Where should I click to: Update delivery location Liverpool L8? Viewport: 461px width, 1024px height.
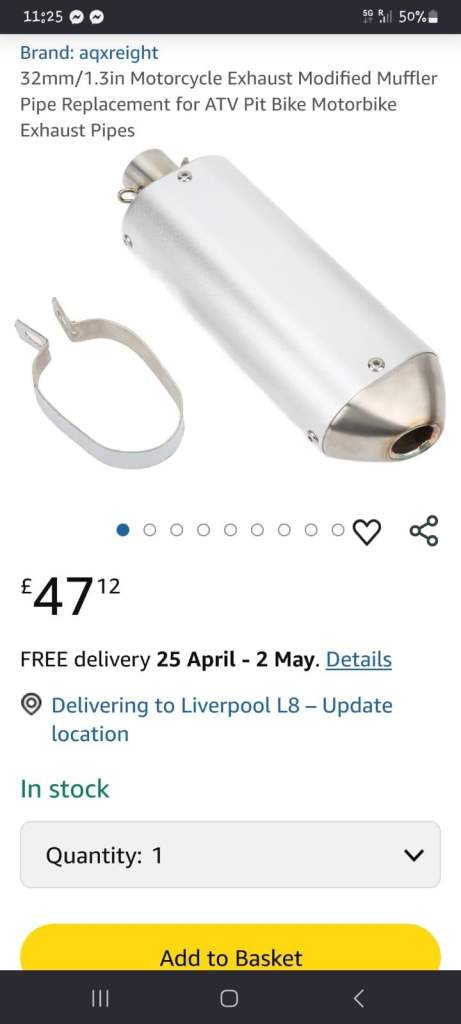[221, 719]
